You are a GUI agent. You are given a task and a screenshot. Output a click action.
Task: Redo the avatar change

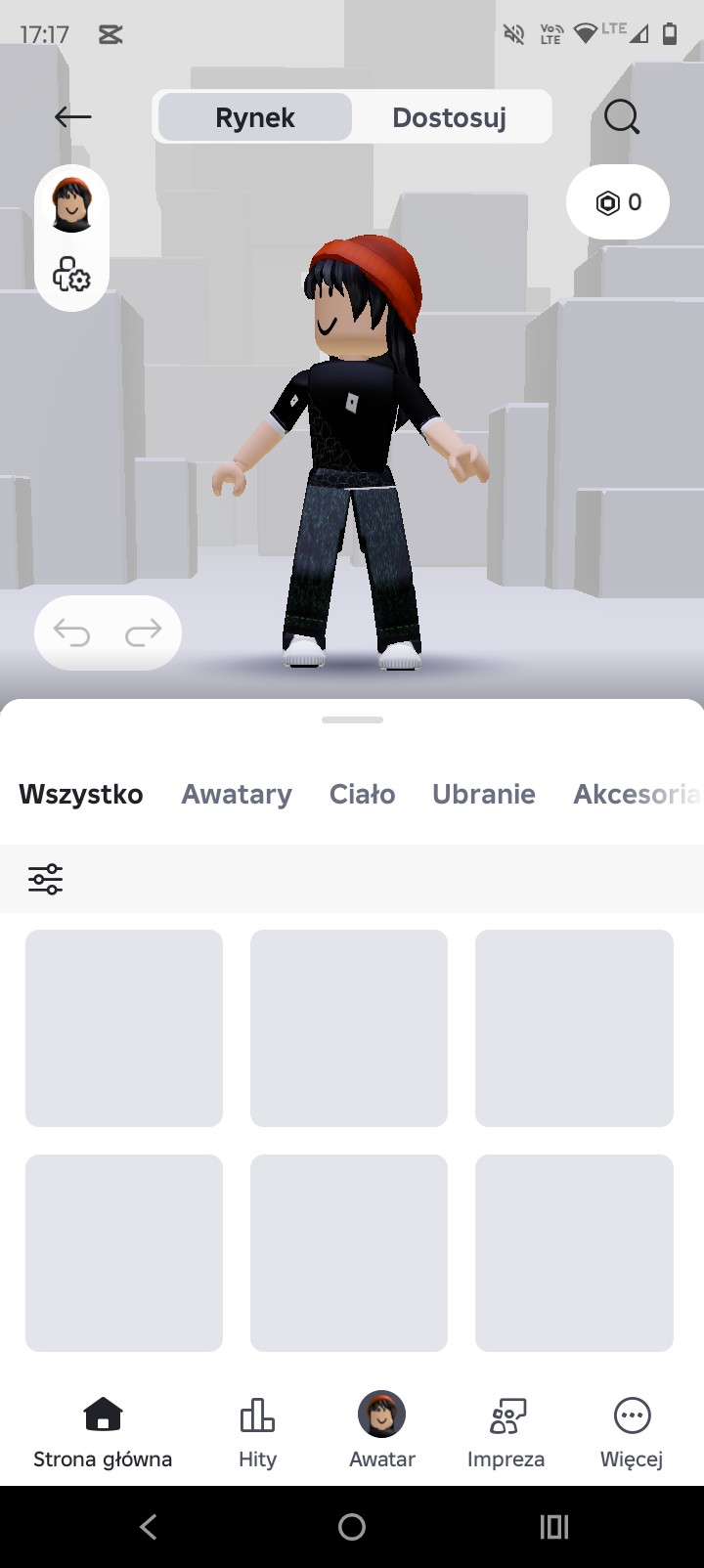[x=144, y=633]
